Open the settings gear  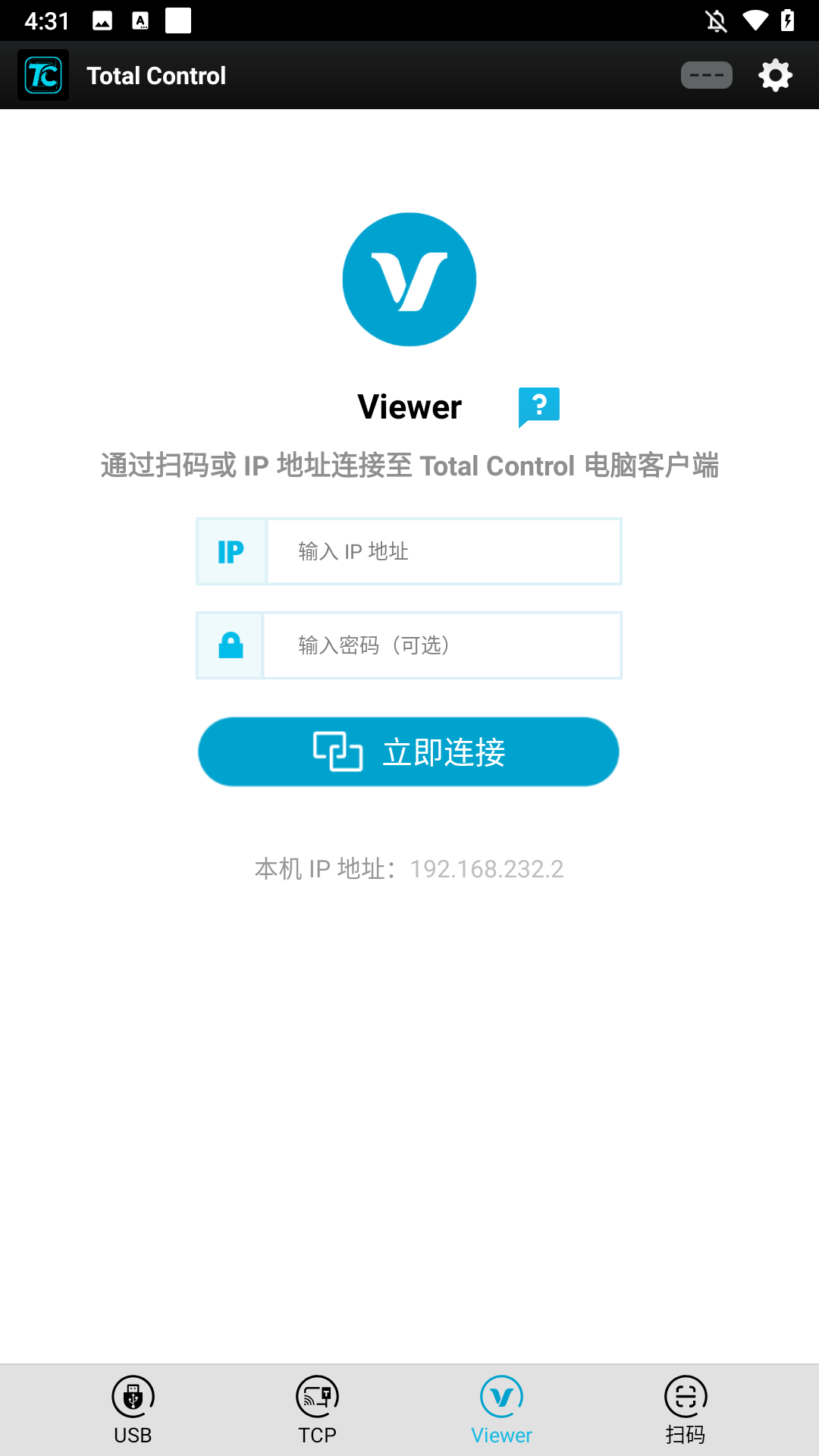coord(775,75)
